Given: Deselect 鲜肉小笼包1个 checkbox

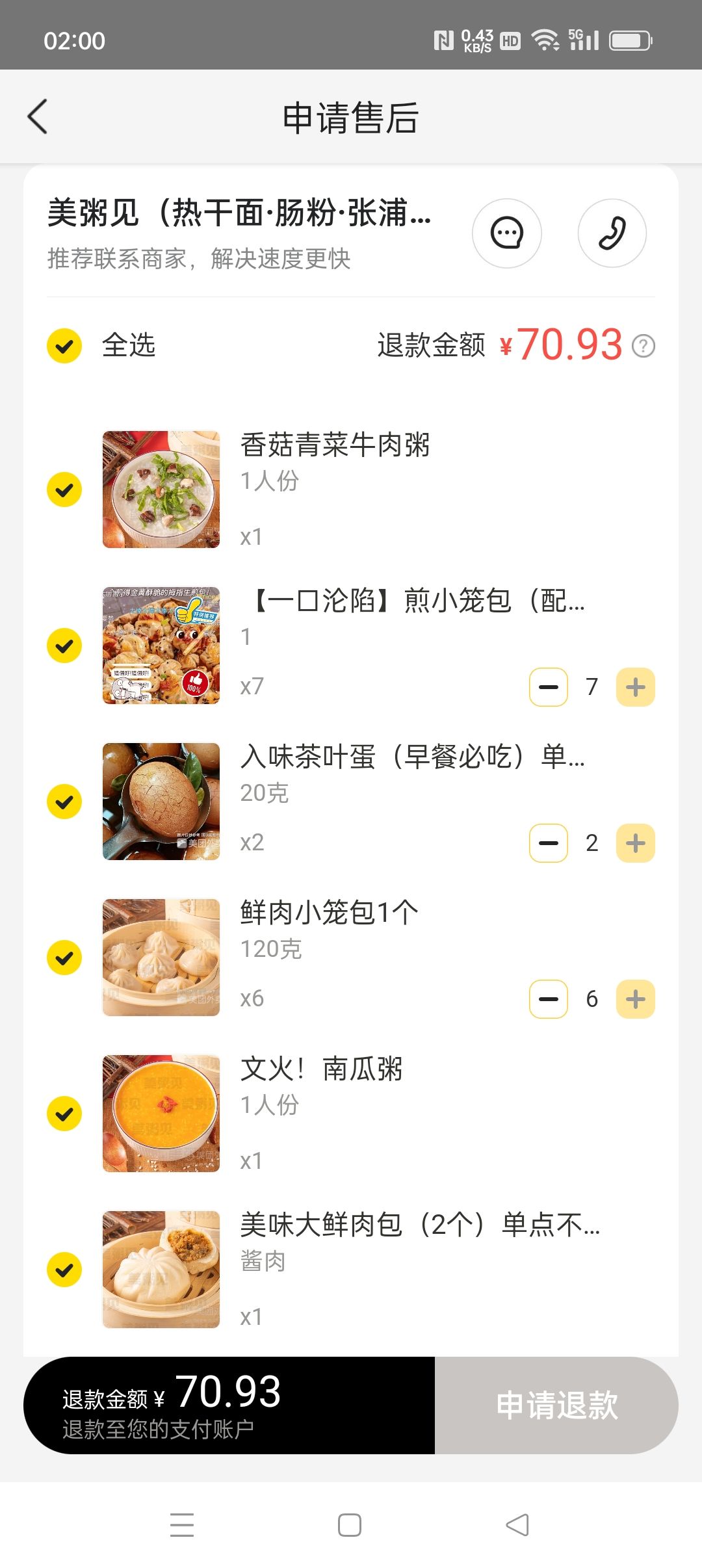Looking at the screenshot, I should (x=64, y=958).
